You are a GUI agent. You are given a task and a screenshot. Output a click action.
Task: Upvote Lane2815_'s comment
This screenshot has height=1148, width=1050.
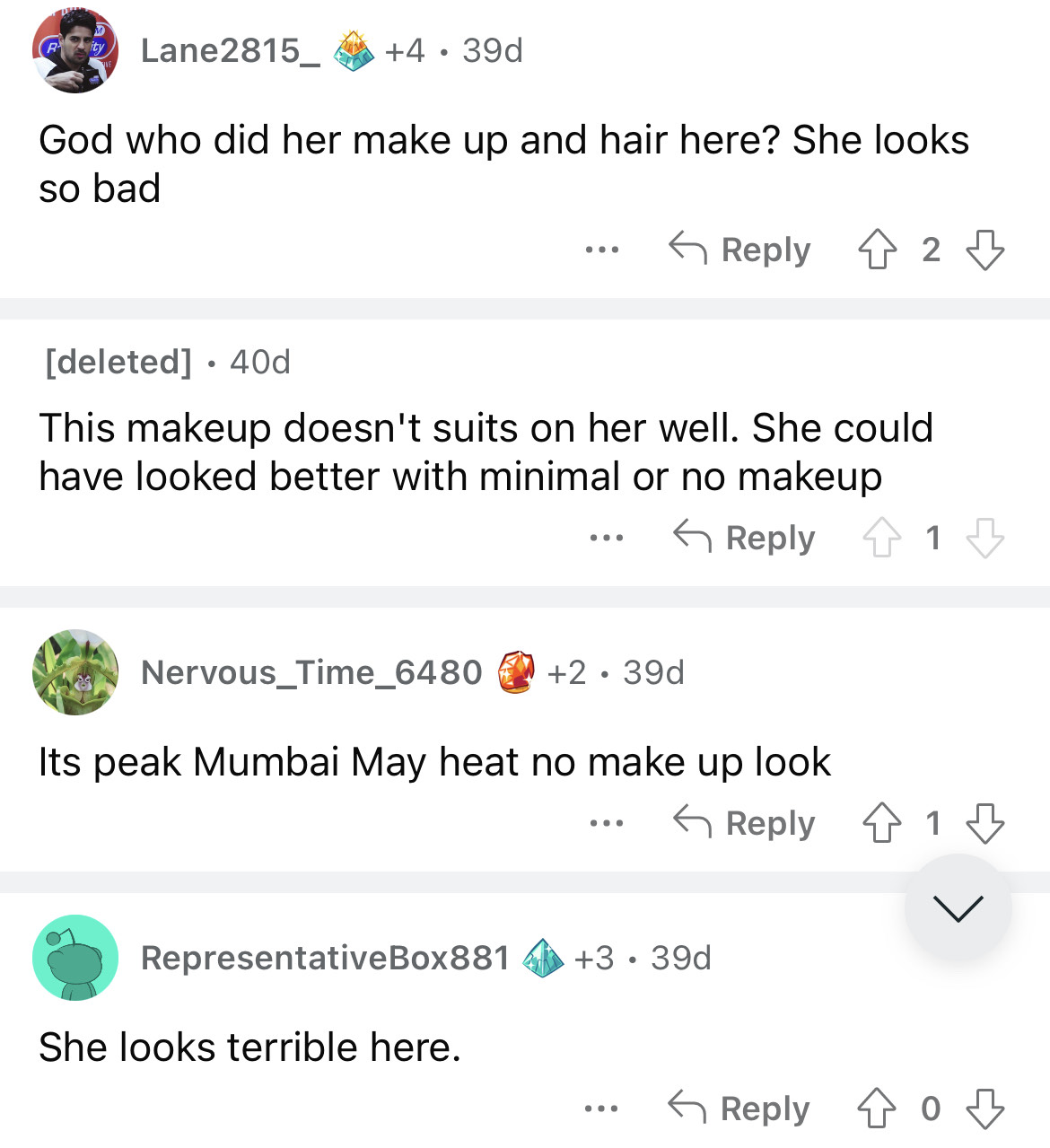click(877, 250)
